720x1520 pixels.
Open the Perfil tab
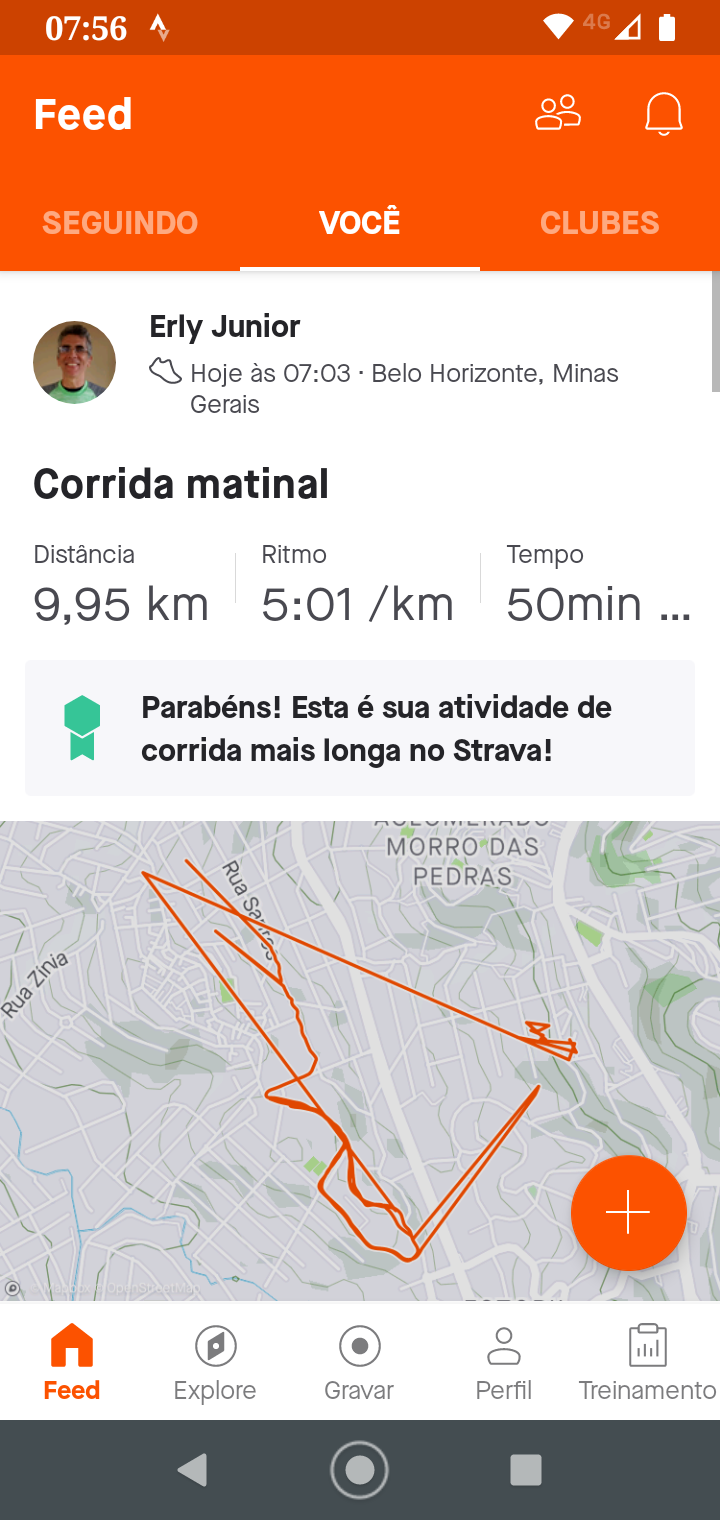point(503,1361)
